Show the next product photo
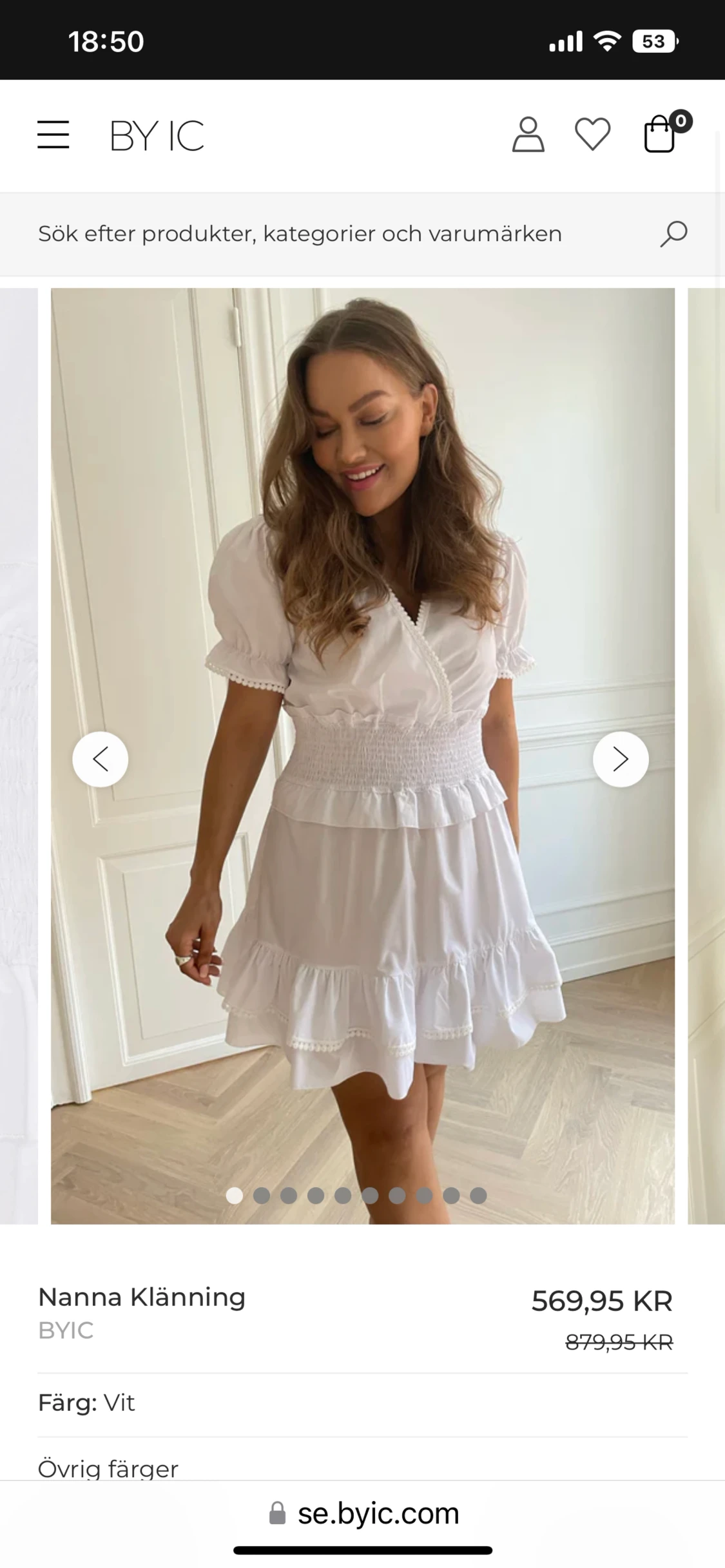Viewport: 725px width, 1568px height. (620, 760)
